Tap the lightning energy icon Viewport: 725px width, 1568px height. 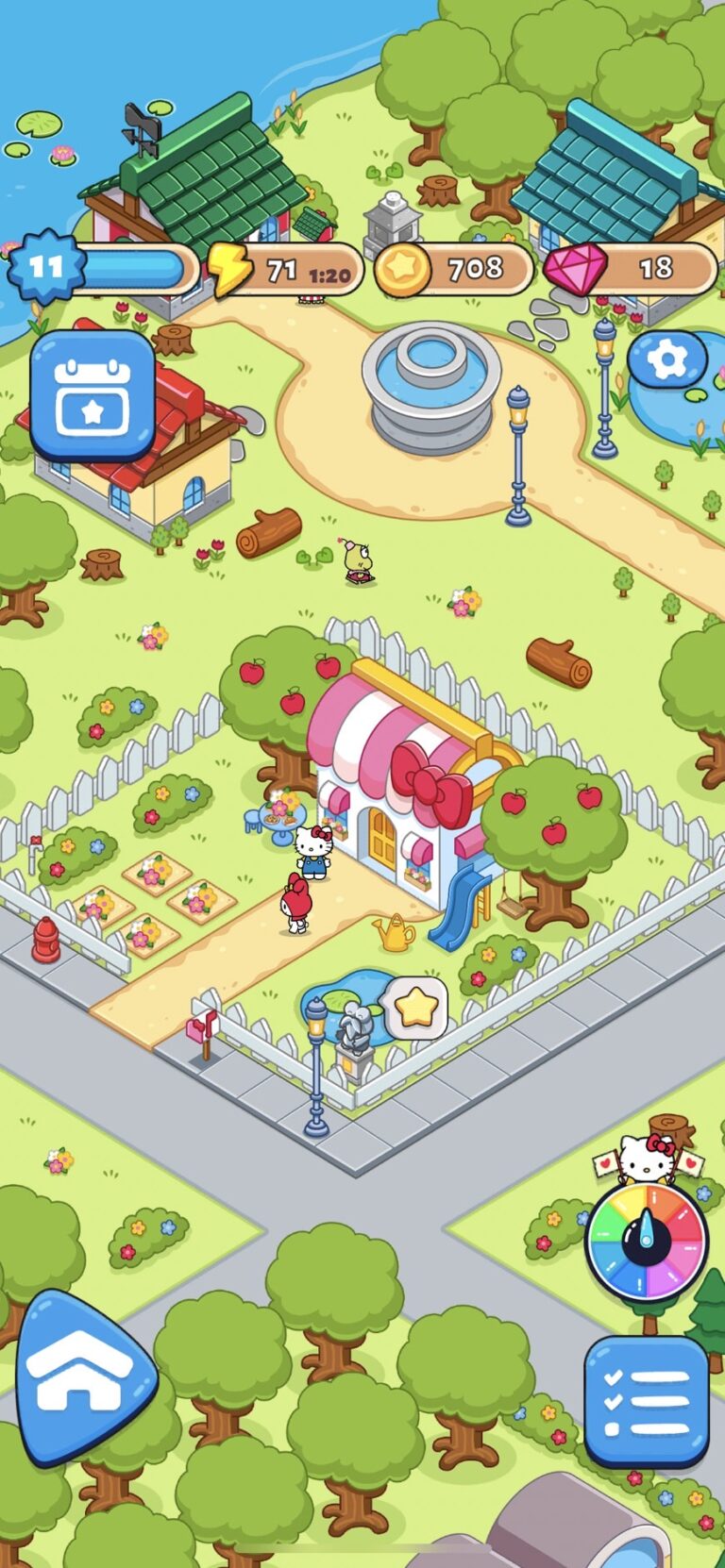230,268
